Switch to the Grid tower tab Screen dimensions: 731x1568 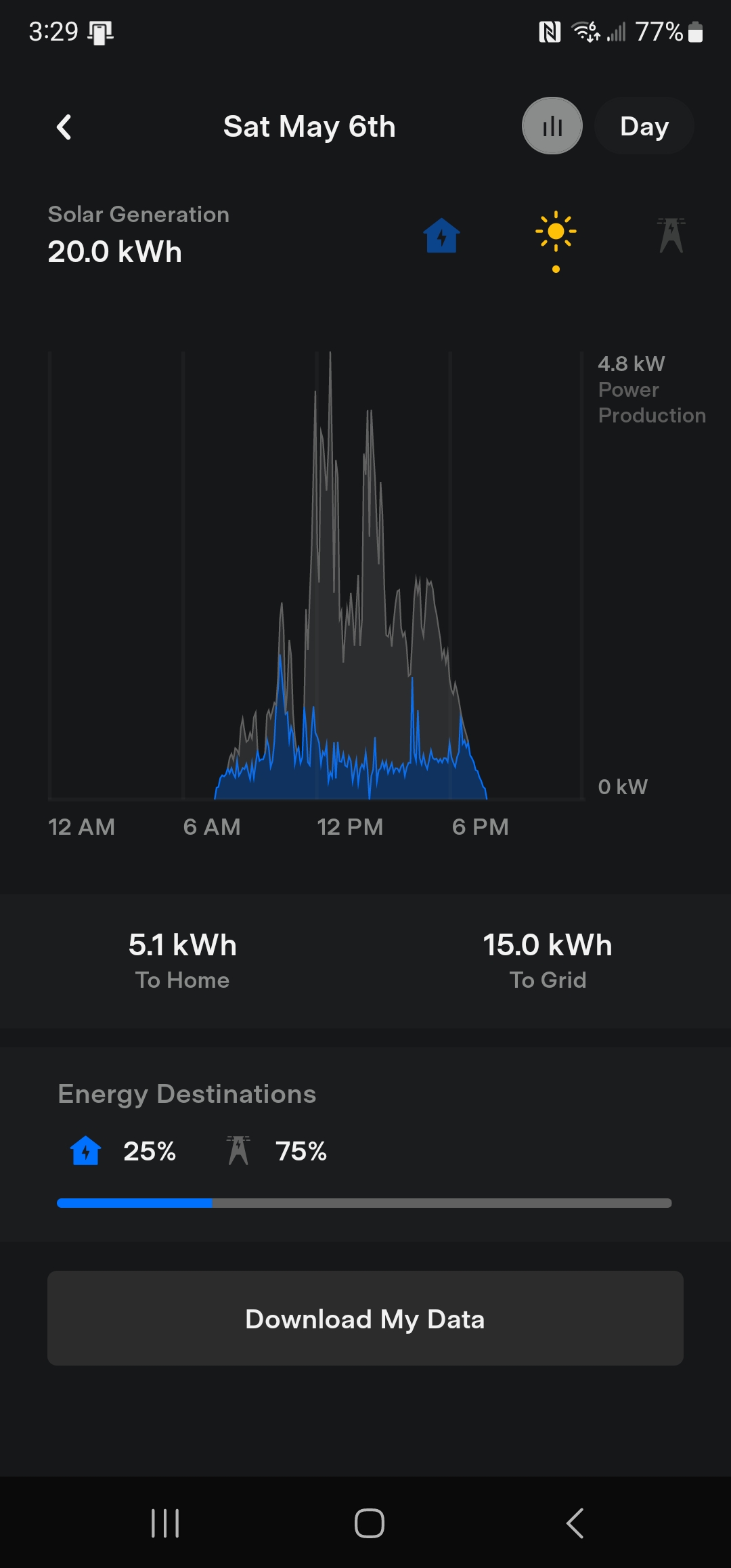[671, 235]
